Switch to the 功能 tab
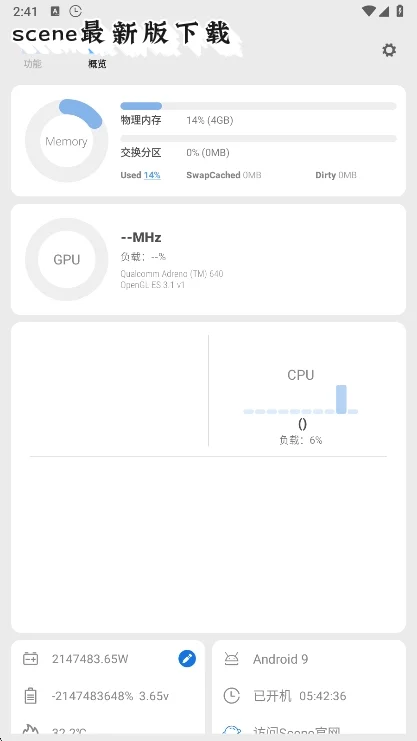417x741 pixels. click(33, 64)
